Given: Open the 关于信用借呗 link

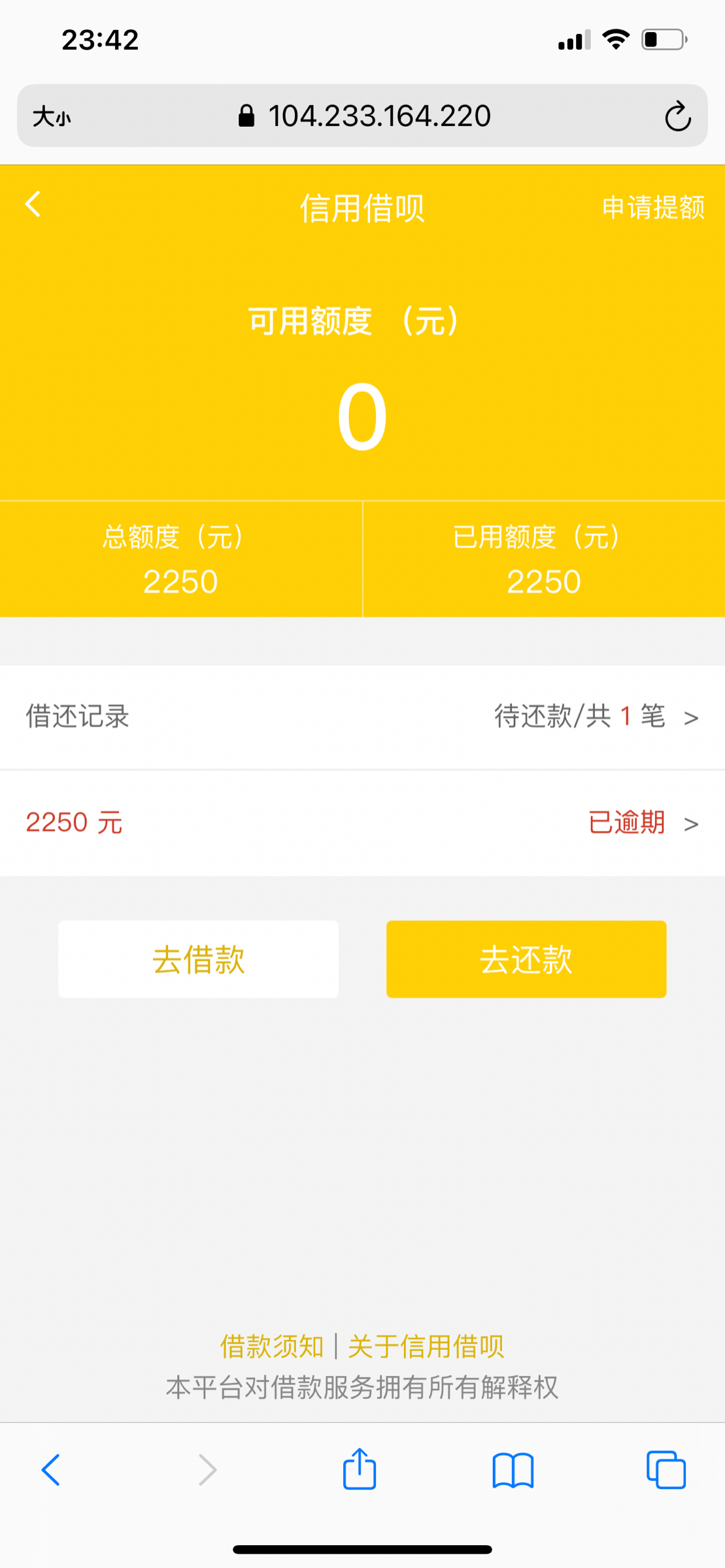Looking at the screenshot, I should (x=426, y=1347).
